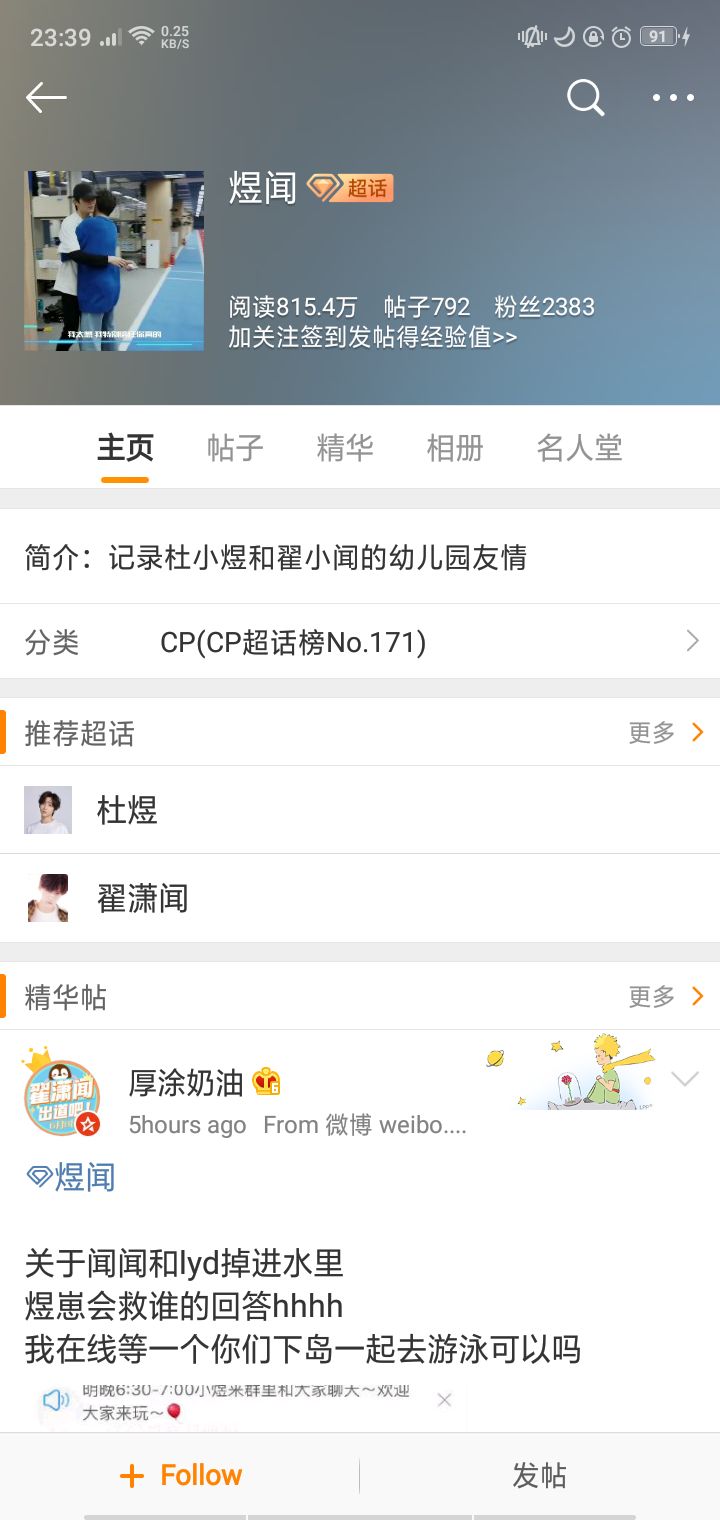720x1520 pixels.
Task: Open the three-dot overflow menu
Action: (x=673, y=98)
